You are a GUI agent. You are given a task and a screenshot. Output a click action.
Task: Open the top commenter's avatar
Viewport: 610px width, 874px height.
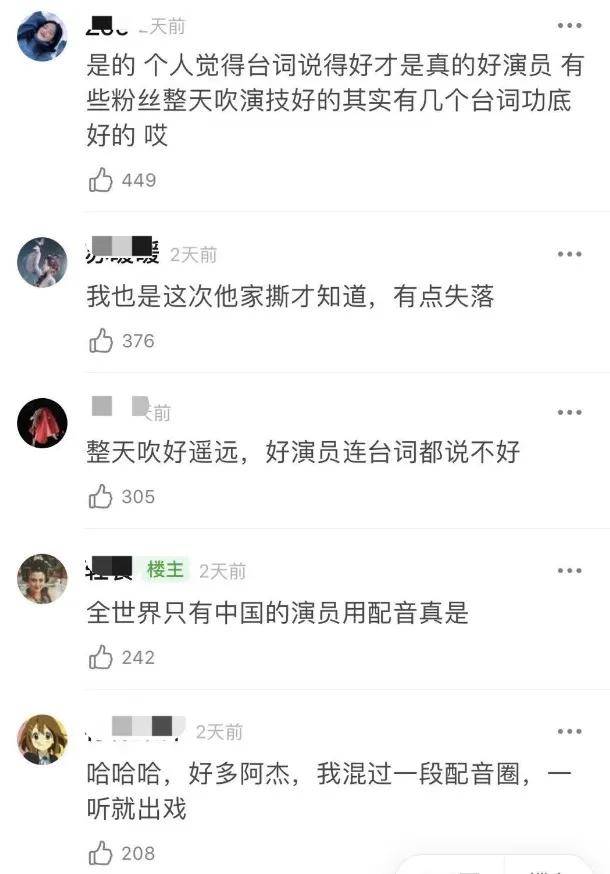42,35
